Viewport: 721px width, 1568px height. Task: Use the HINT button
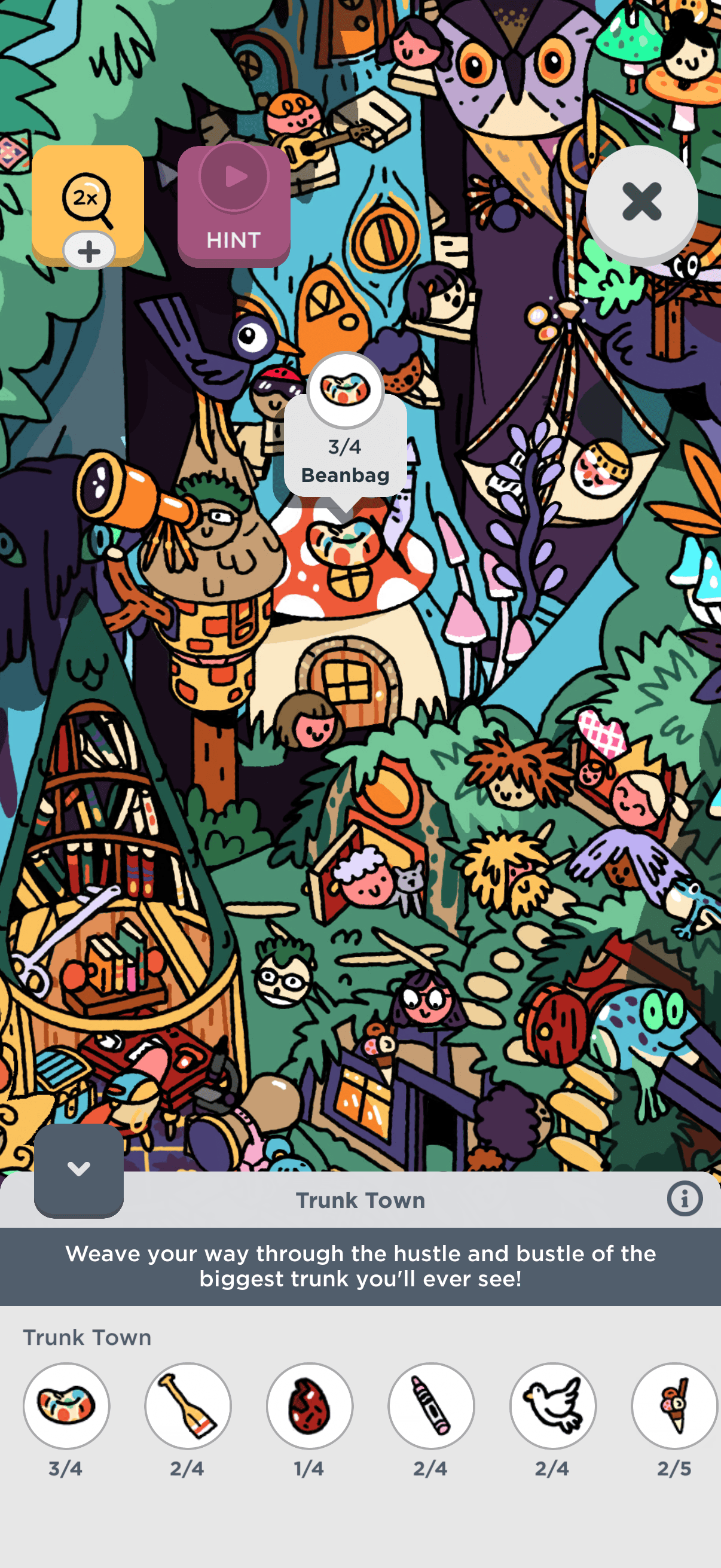[x=234, y=206]
